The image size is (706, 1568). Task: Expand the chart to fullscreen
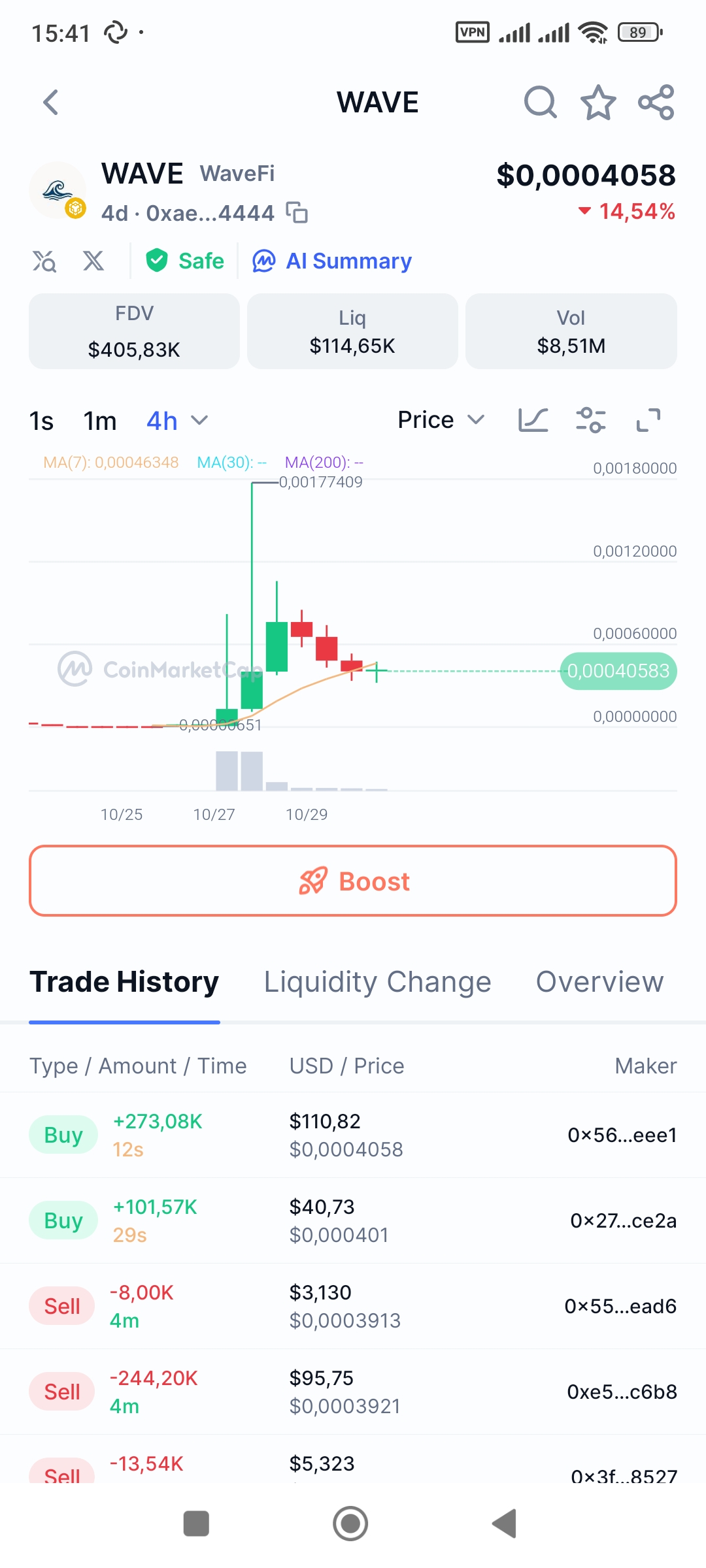pyautogui.click(x=648, y=420)
